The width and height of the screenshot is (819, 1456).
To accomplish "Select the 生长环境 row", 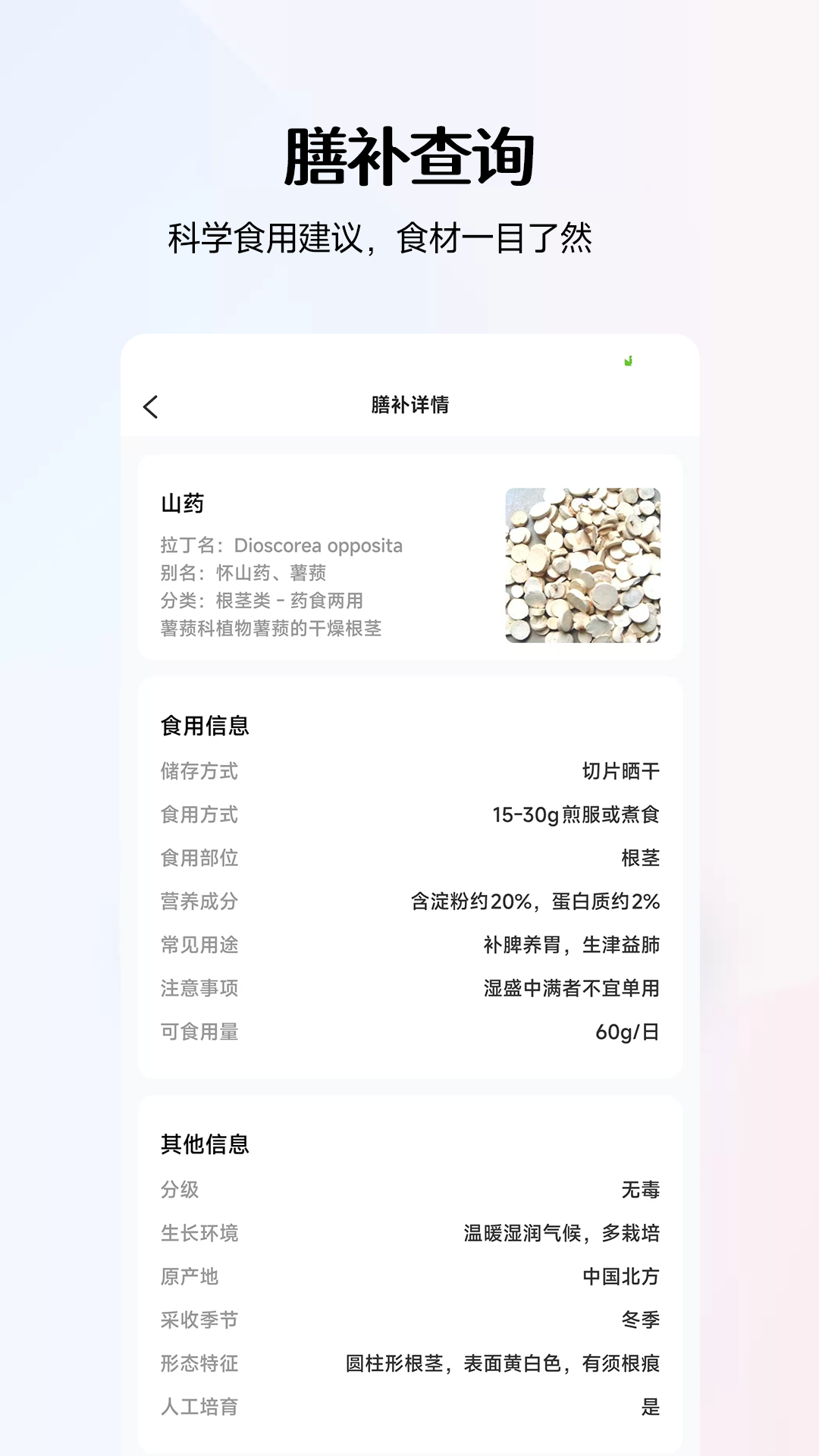I will click(x=409, y=1234).
